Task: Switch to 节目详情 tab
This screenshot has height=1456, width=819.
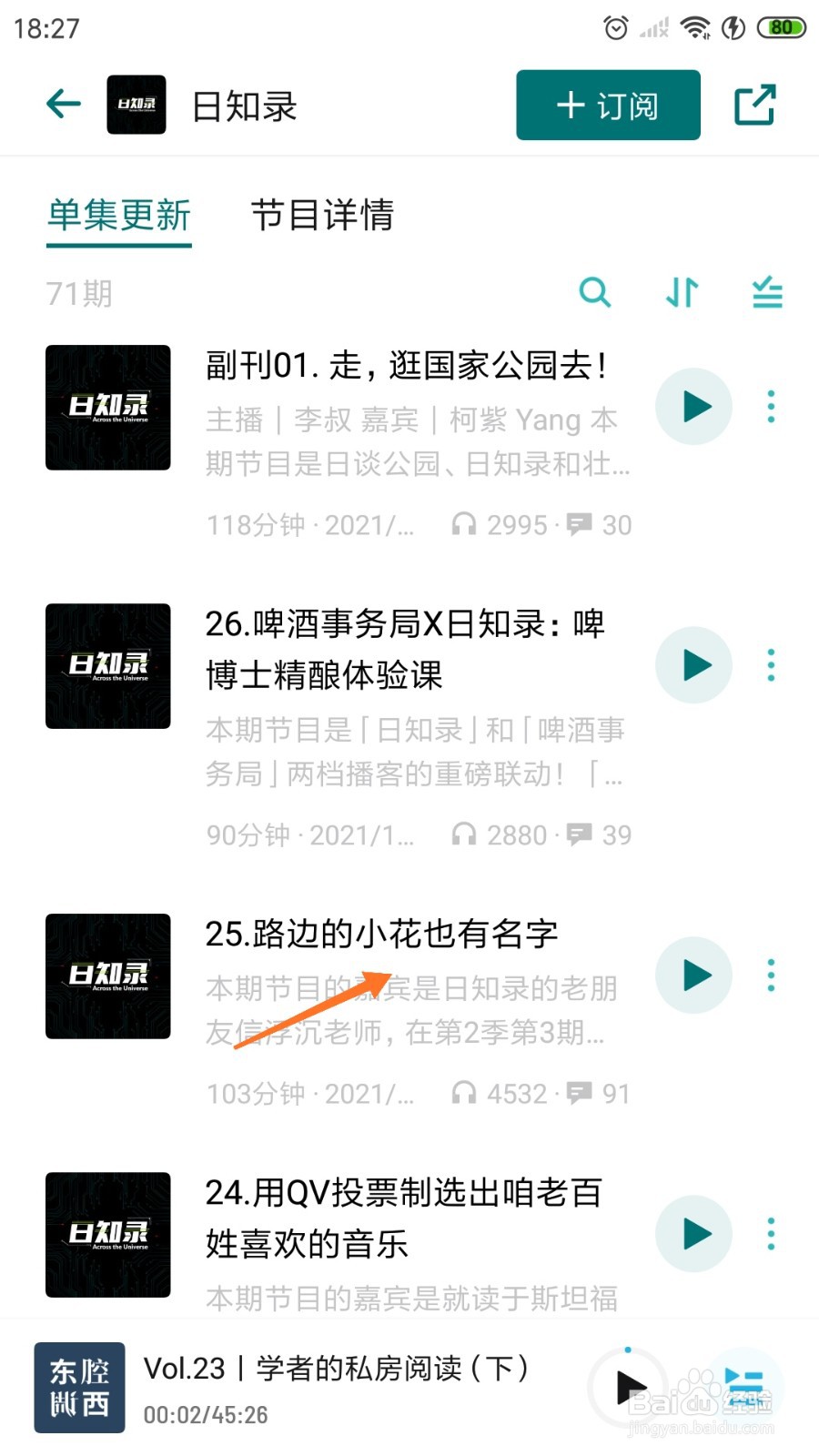Action: click(324, 217)
